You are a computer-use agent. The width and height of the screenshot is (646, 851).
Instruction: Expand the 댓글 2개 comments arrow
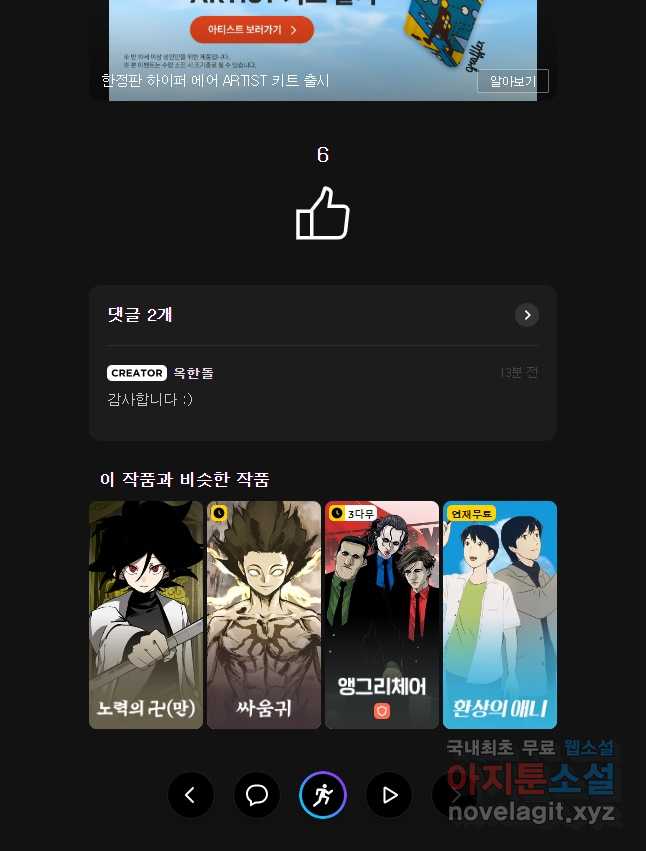(x=527, y=315)
